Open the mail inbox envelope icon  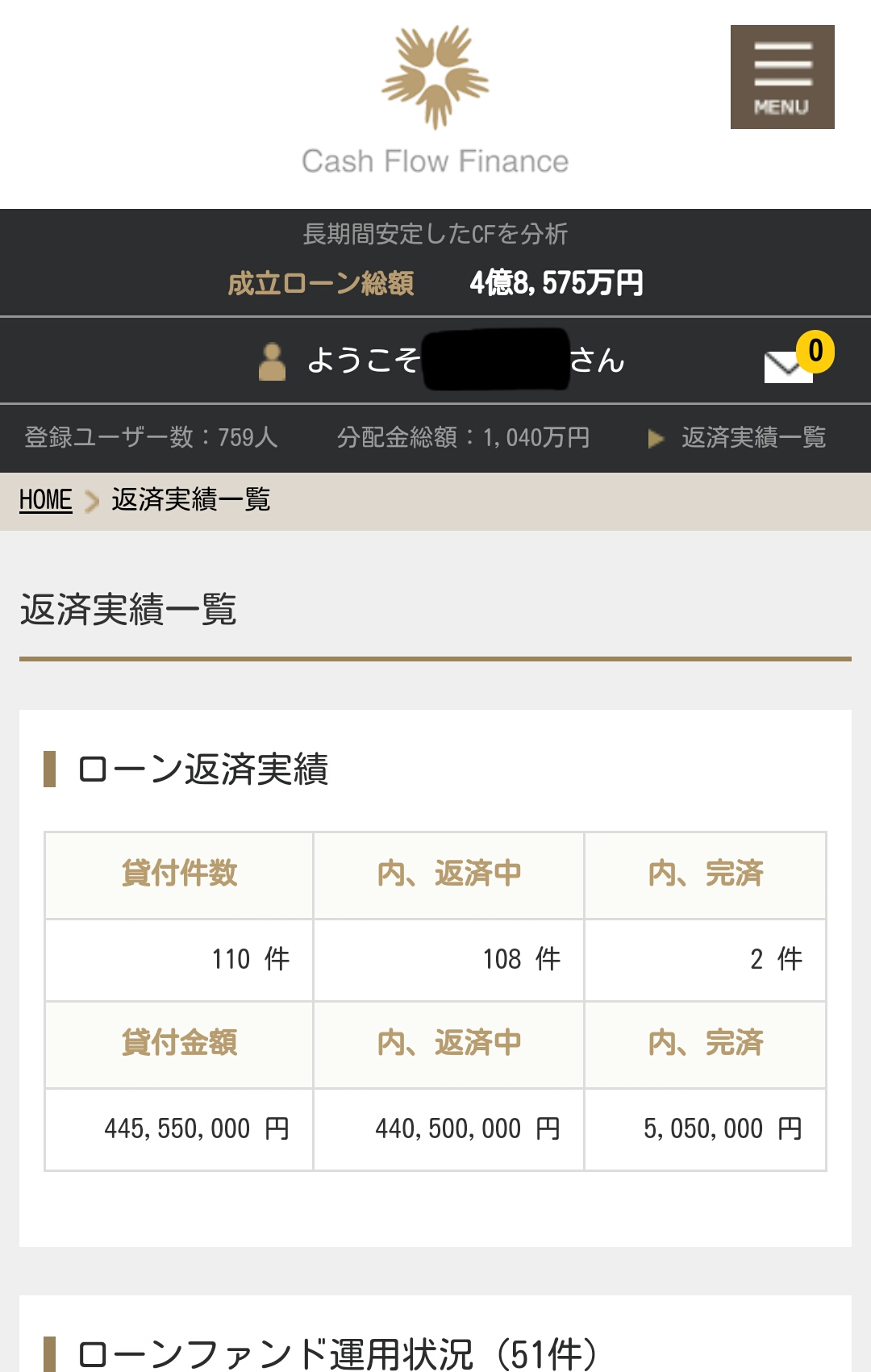tap(789, 365)
